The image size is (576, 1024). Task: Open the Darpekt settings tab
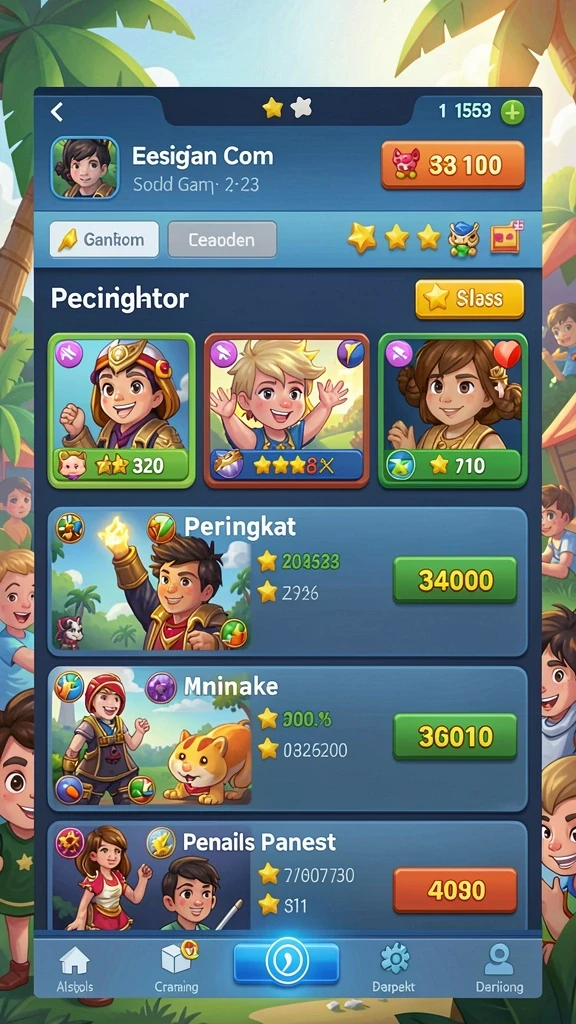click(394, 968)
